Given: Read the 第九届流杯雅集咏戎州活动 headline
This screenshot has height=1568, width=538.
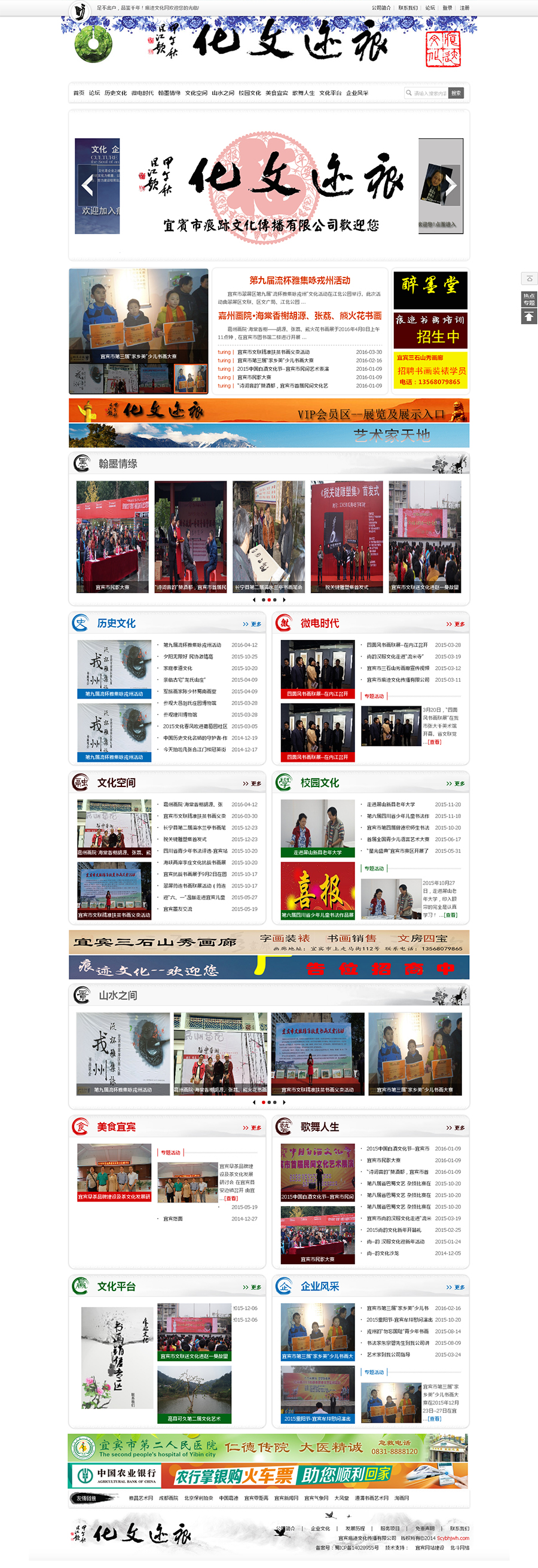Looking at the screenshot, I should coord(299,280).
